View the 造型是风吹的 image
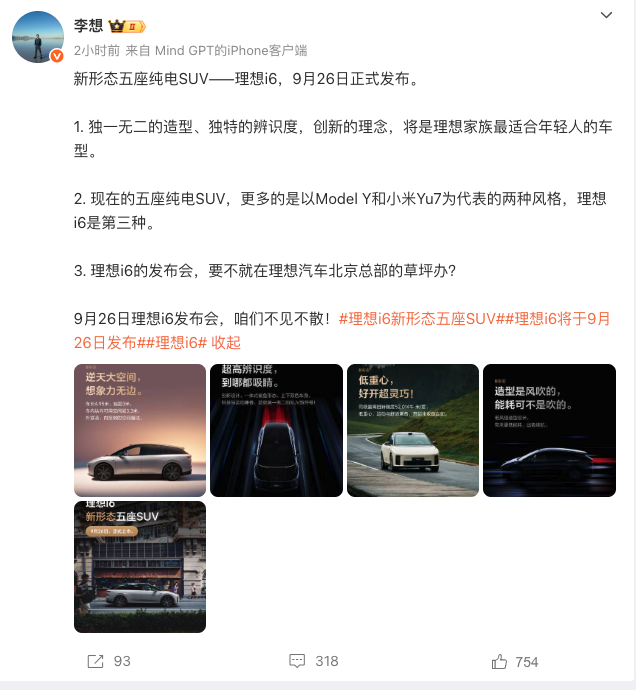This screenshot has width=636, height=690. pyautogui.click(x=548, y=430)
